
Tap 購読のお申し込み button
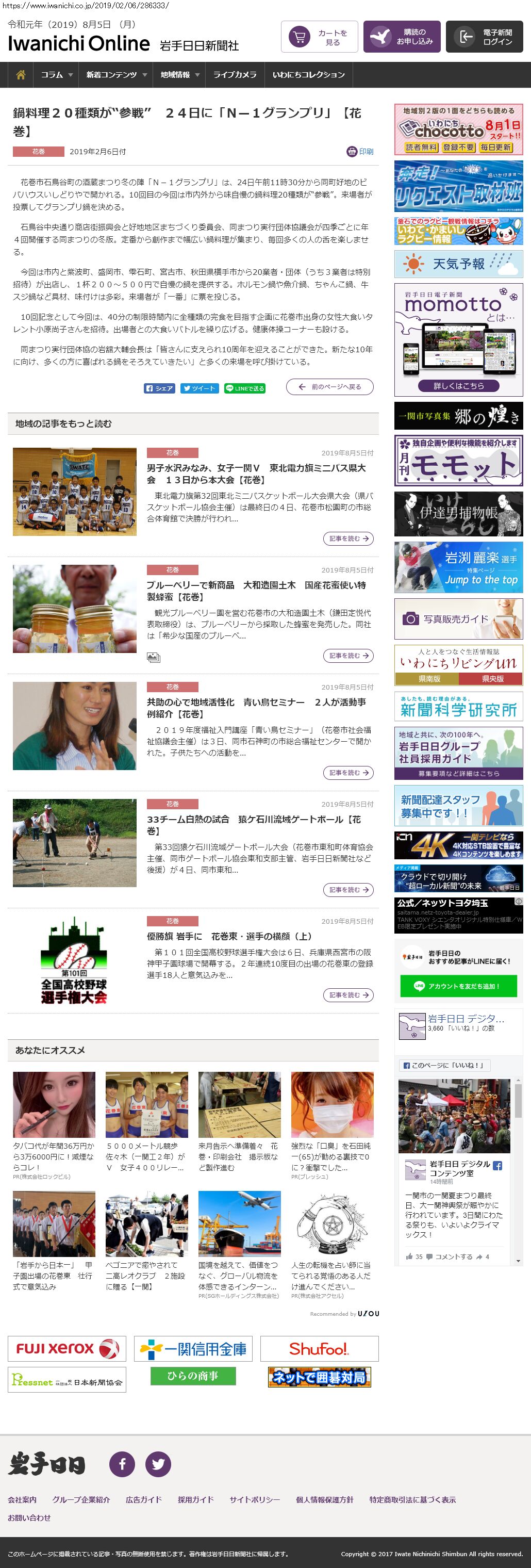click(402, 37)
